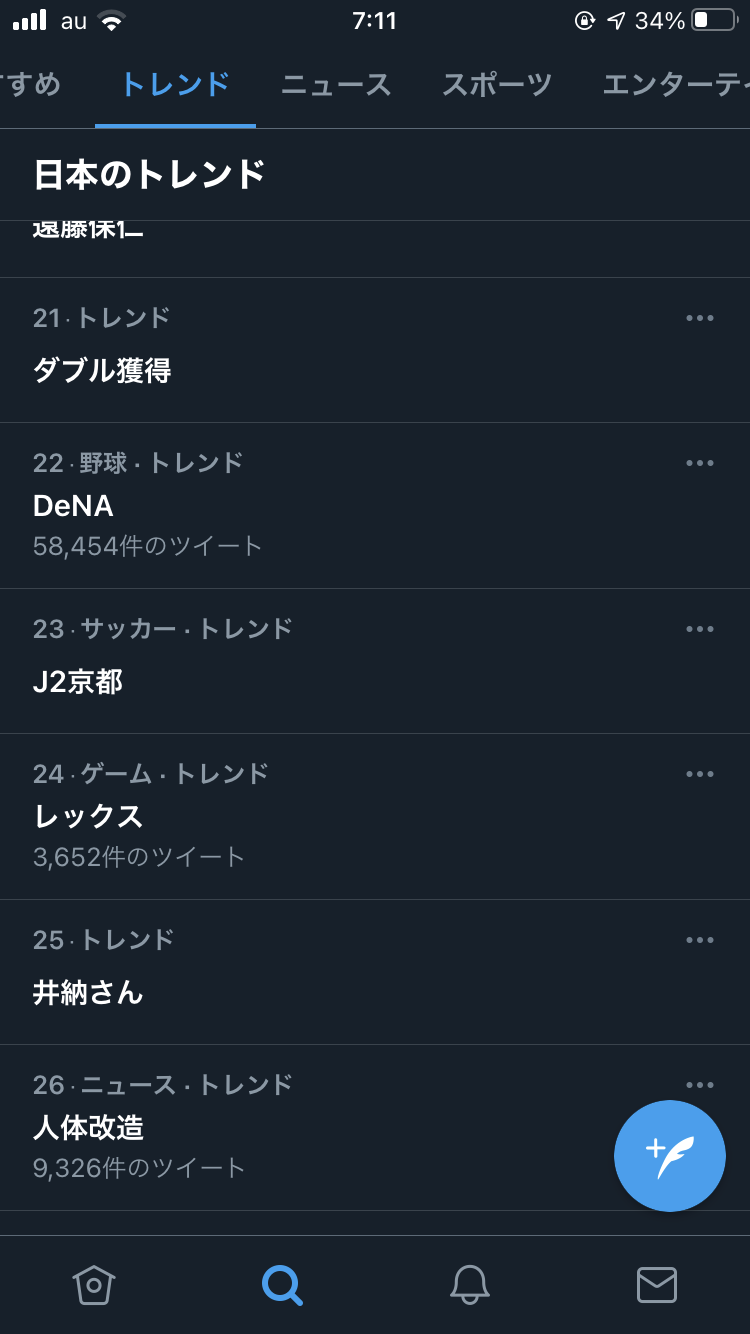Compose a new tweet
The image size is (750, 1334).
point(670,1156)
